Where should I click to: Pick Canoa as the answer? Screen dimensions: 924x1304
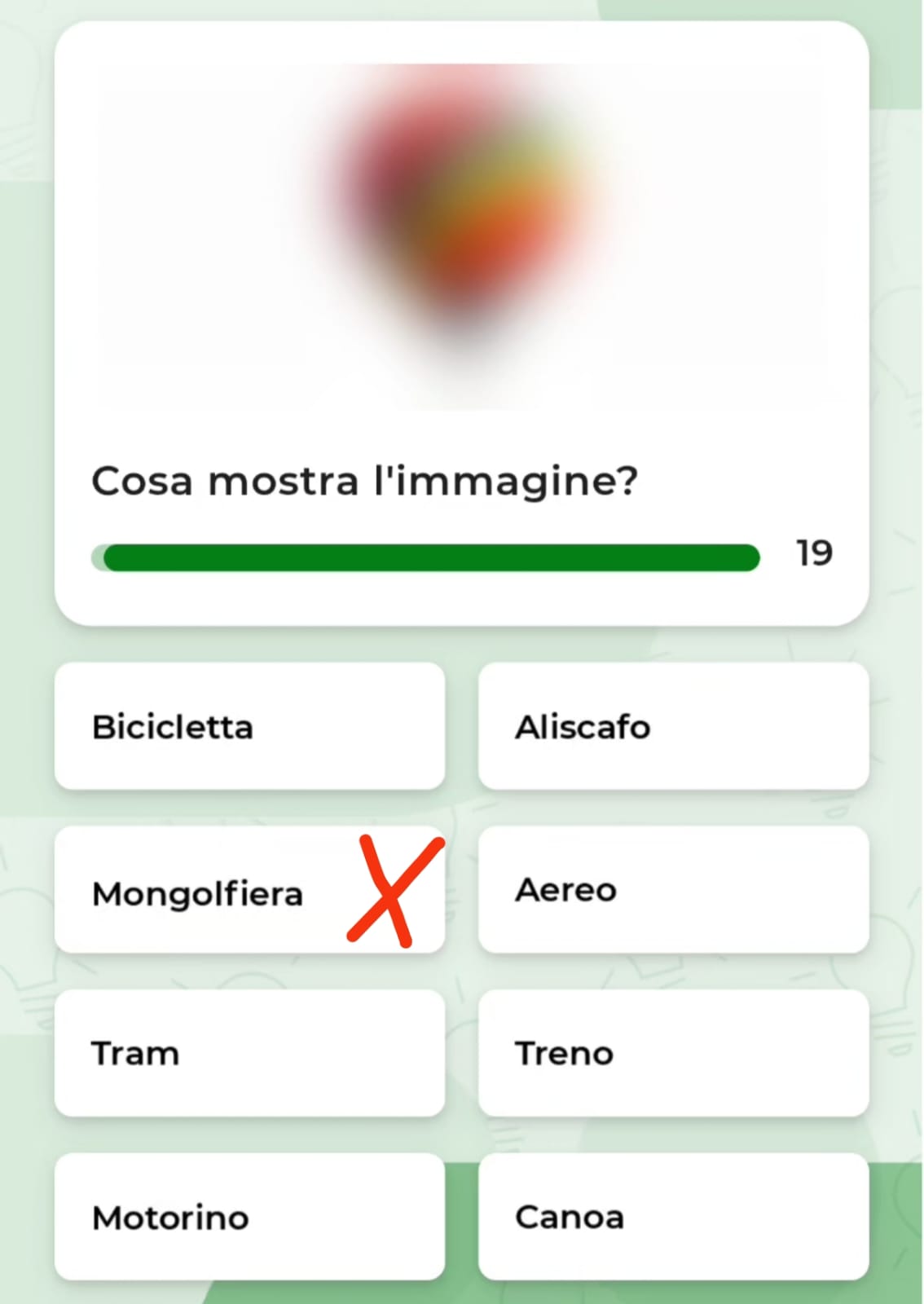673,1217
